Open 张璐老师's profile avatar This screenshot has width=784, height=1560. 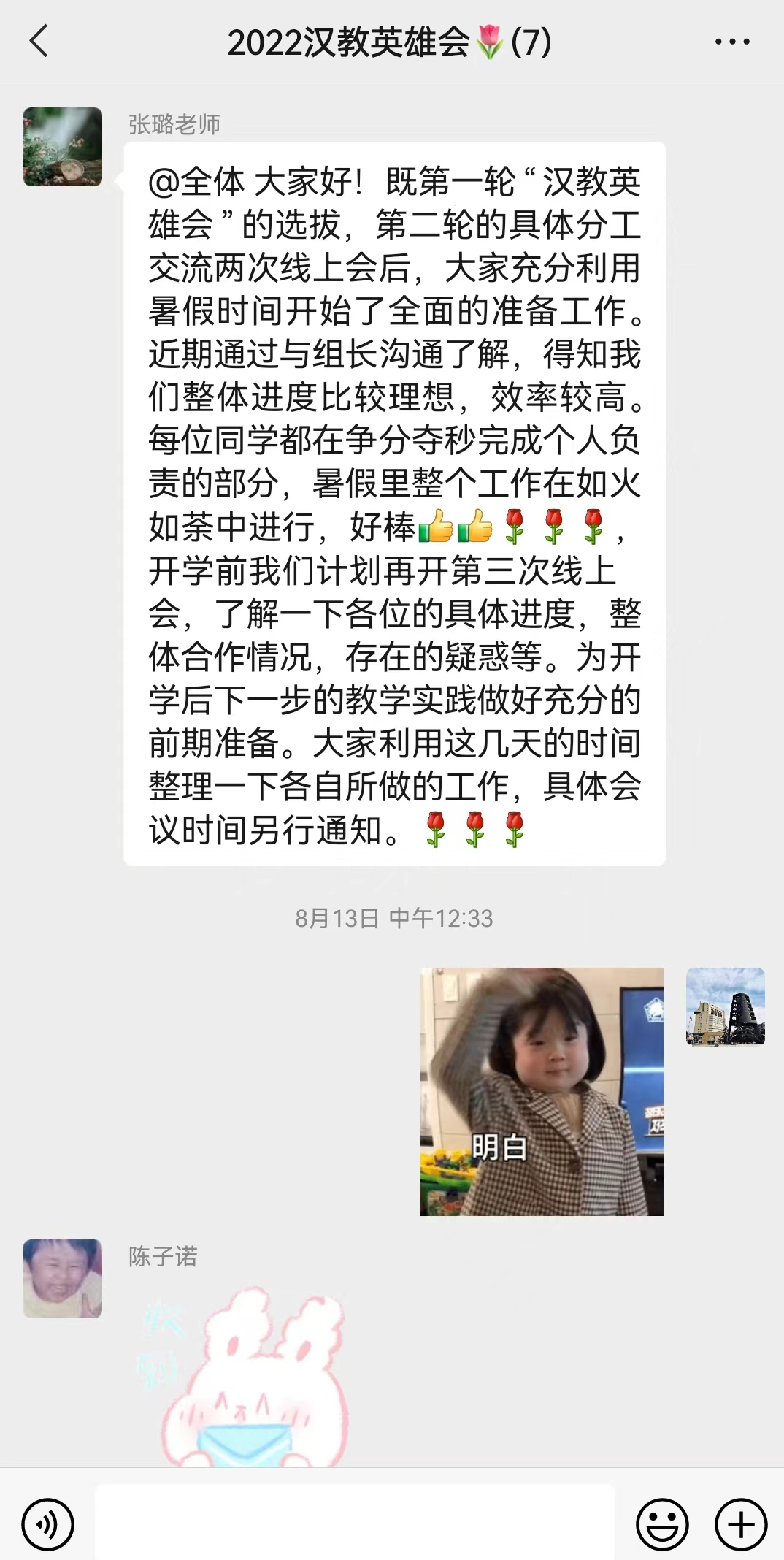coord(63,147)
